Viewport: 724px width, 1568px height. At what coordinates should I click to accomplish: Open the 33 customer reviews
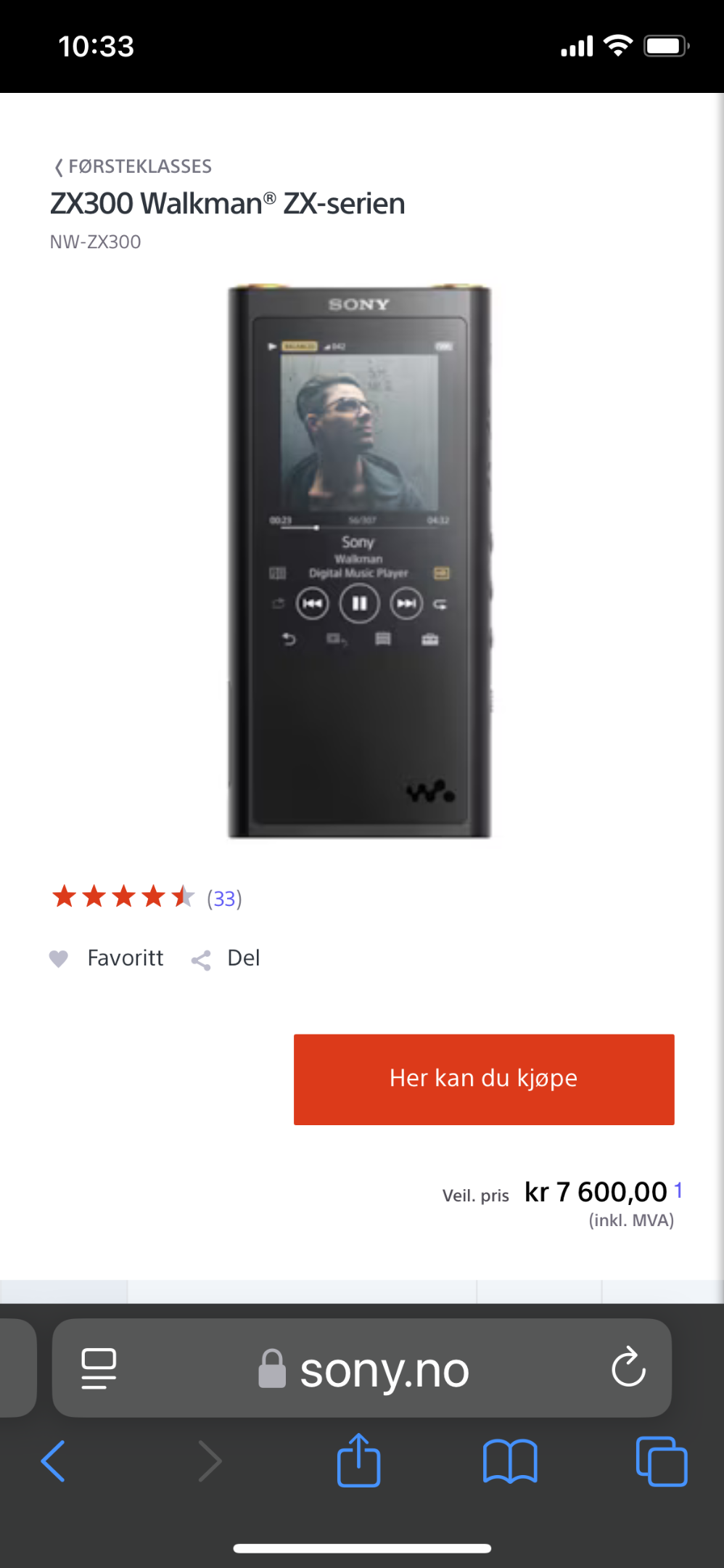[x=224, y=899]
